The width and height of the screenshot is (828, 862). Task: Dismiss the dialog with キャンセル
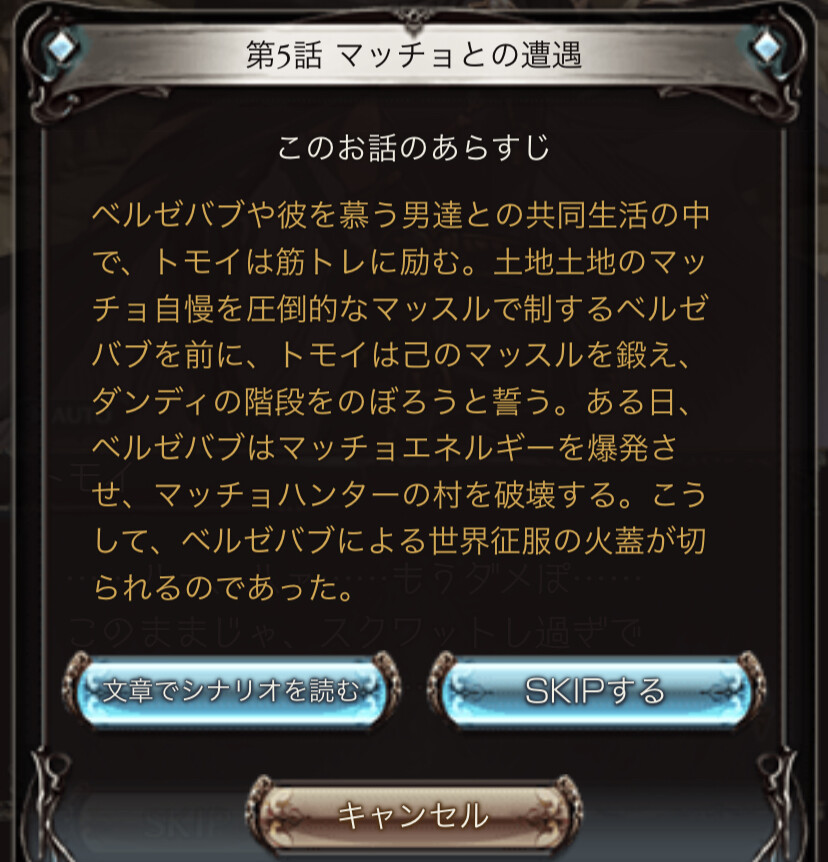click(x=413, y=814)
